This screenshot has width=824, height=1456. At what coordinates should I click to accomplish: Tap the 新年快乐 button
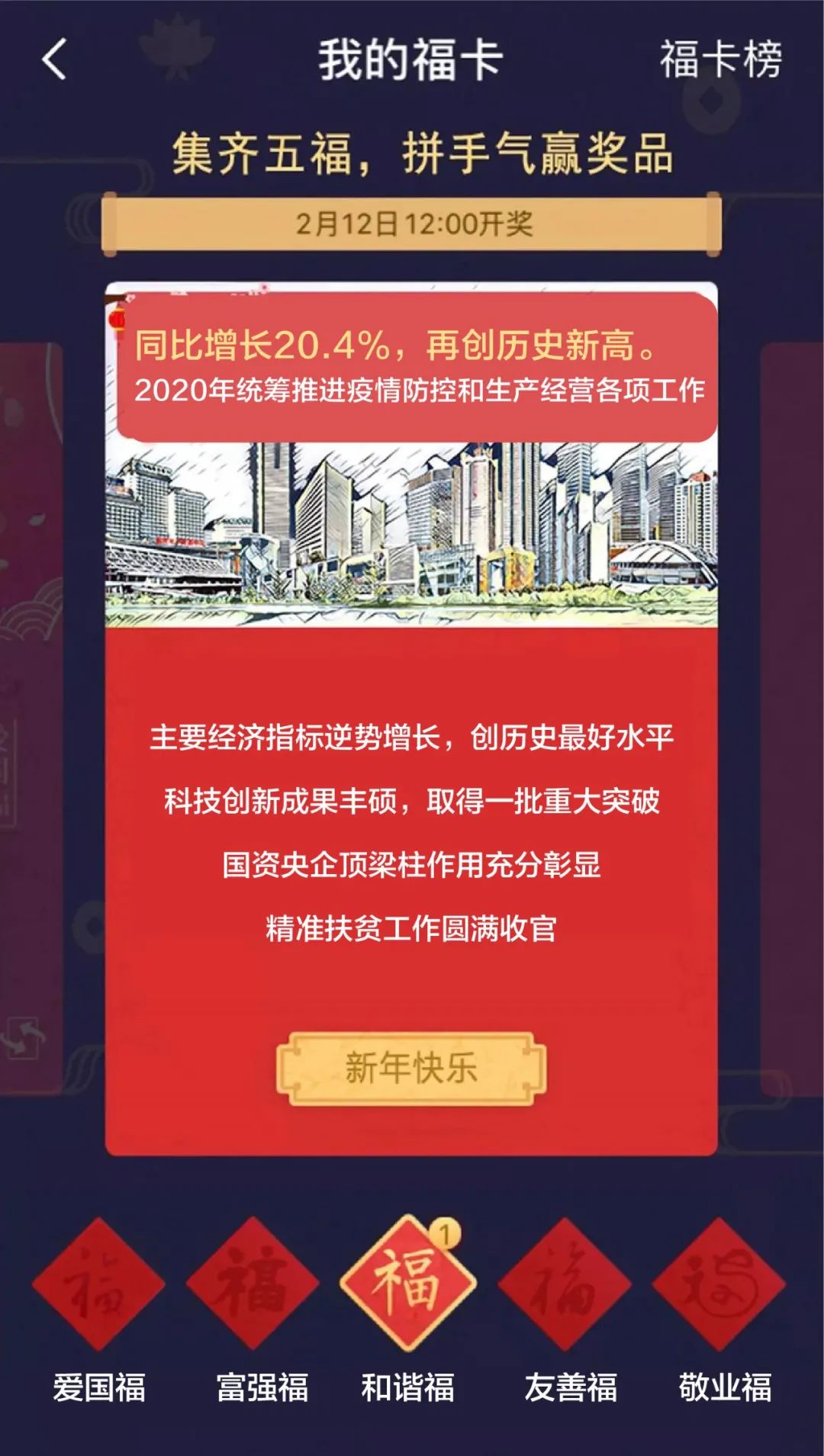coord(411,1068)
